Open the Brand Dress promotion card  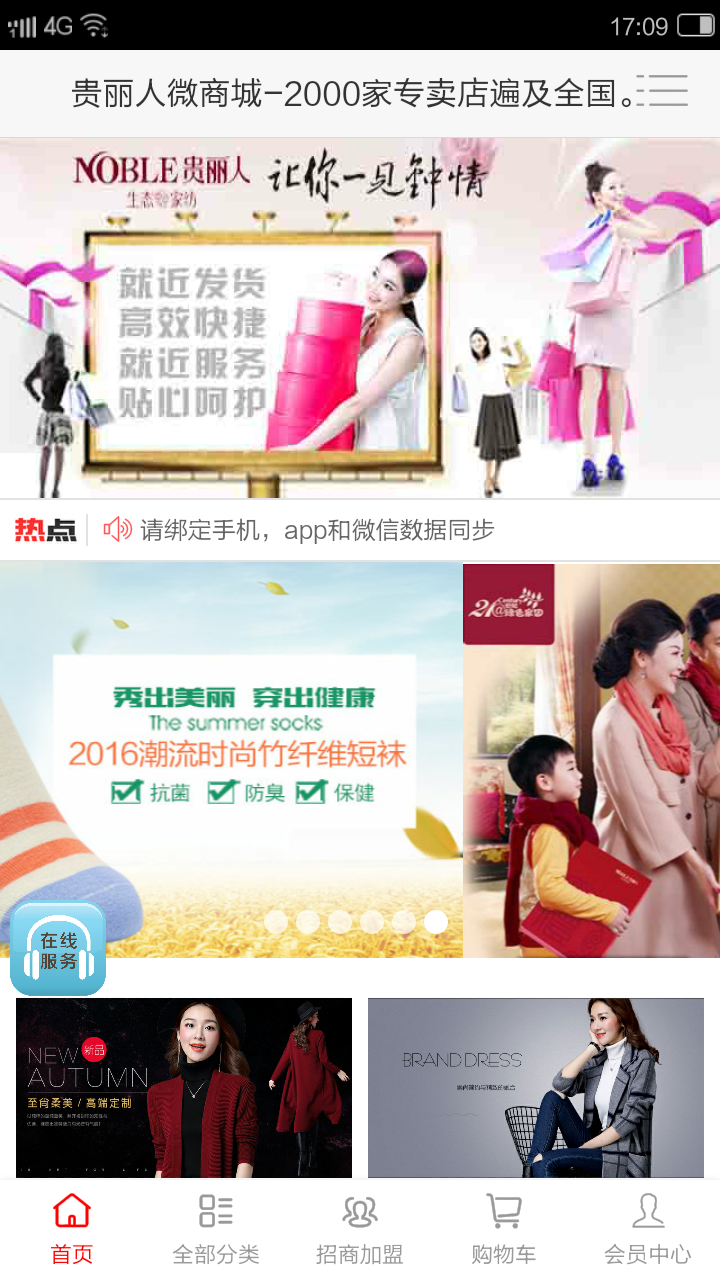coord(536,1088)
